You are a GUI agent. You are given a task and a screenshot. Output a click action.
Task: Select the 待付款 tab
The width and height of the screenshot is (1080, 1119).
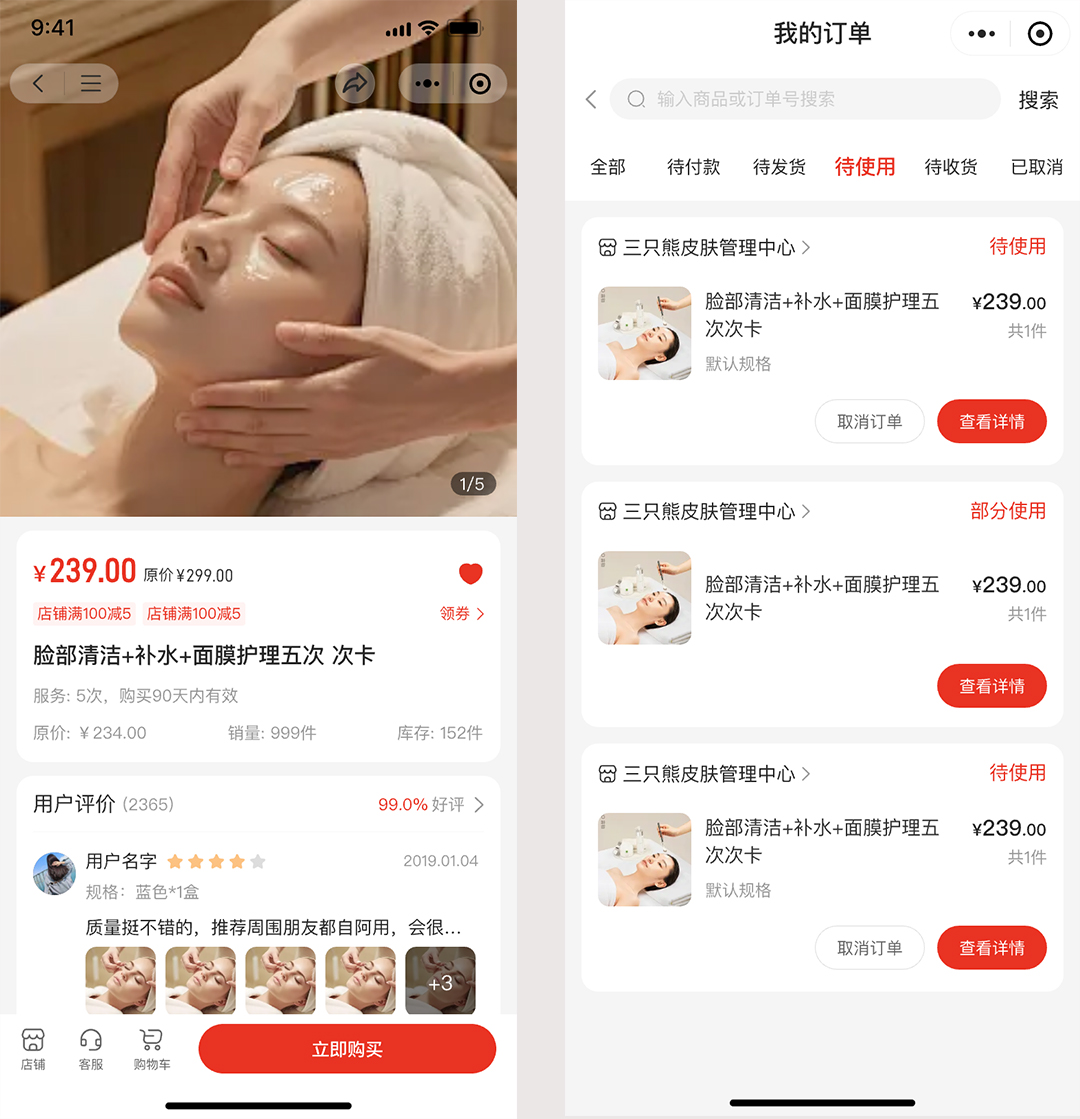click(694, 167)
